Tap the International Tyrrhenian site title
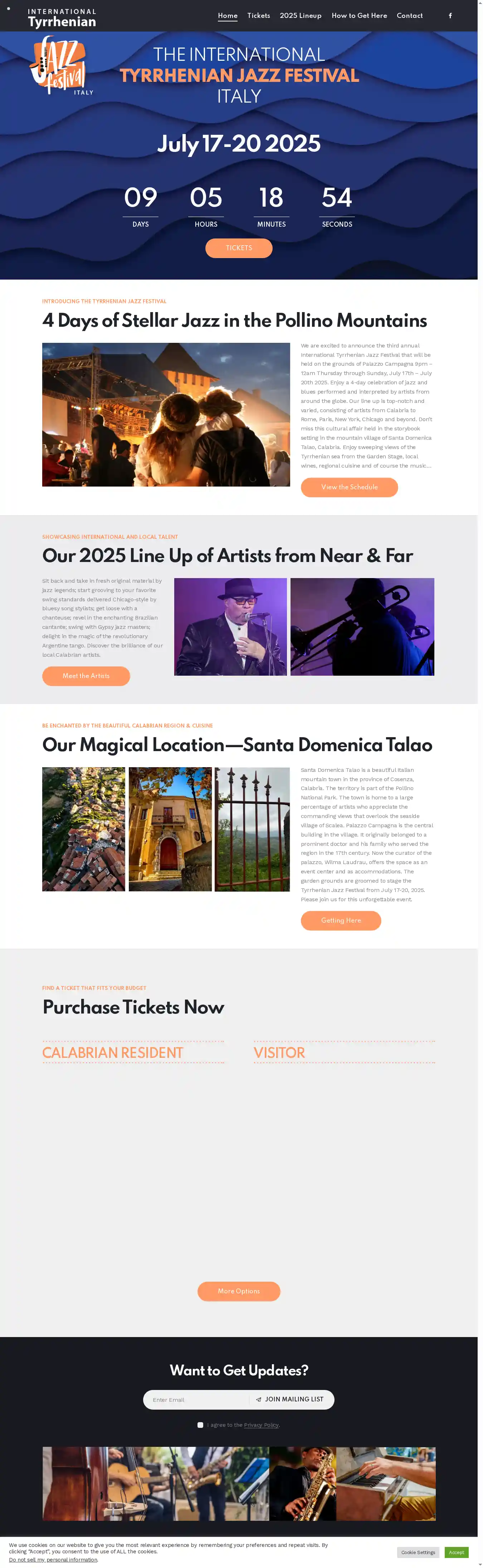Image resolution: width=483 pixels, height=1568 pixels. click(x=62, y=18)
